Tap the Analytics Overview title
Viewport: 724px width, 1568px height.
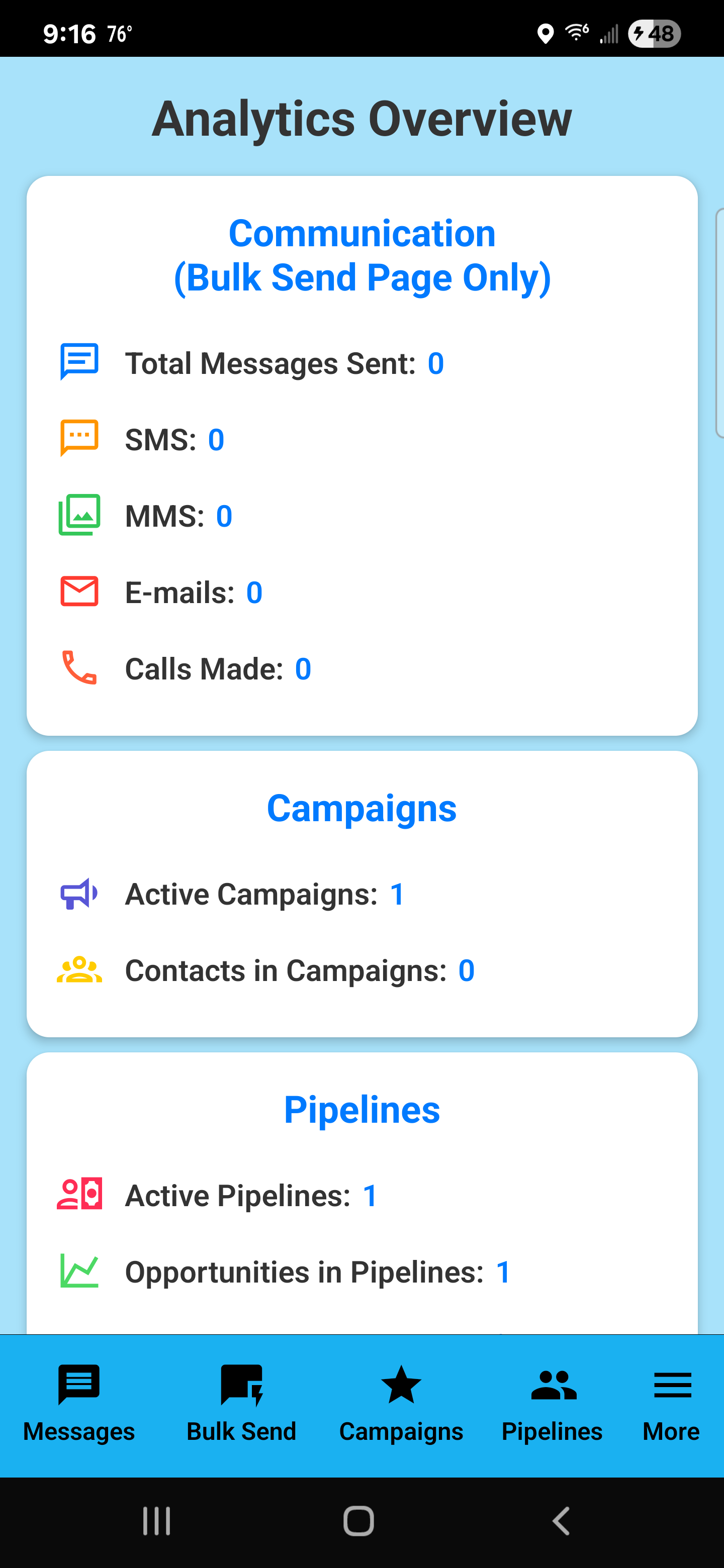[361, 118]
